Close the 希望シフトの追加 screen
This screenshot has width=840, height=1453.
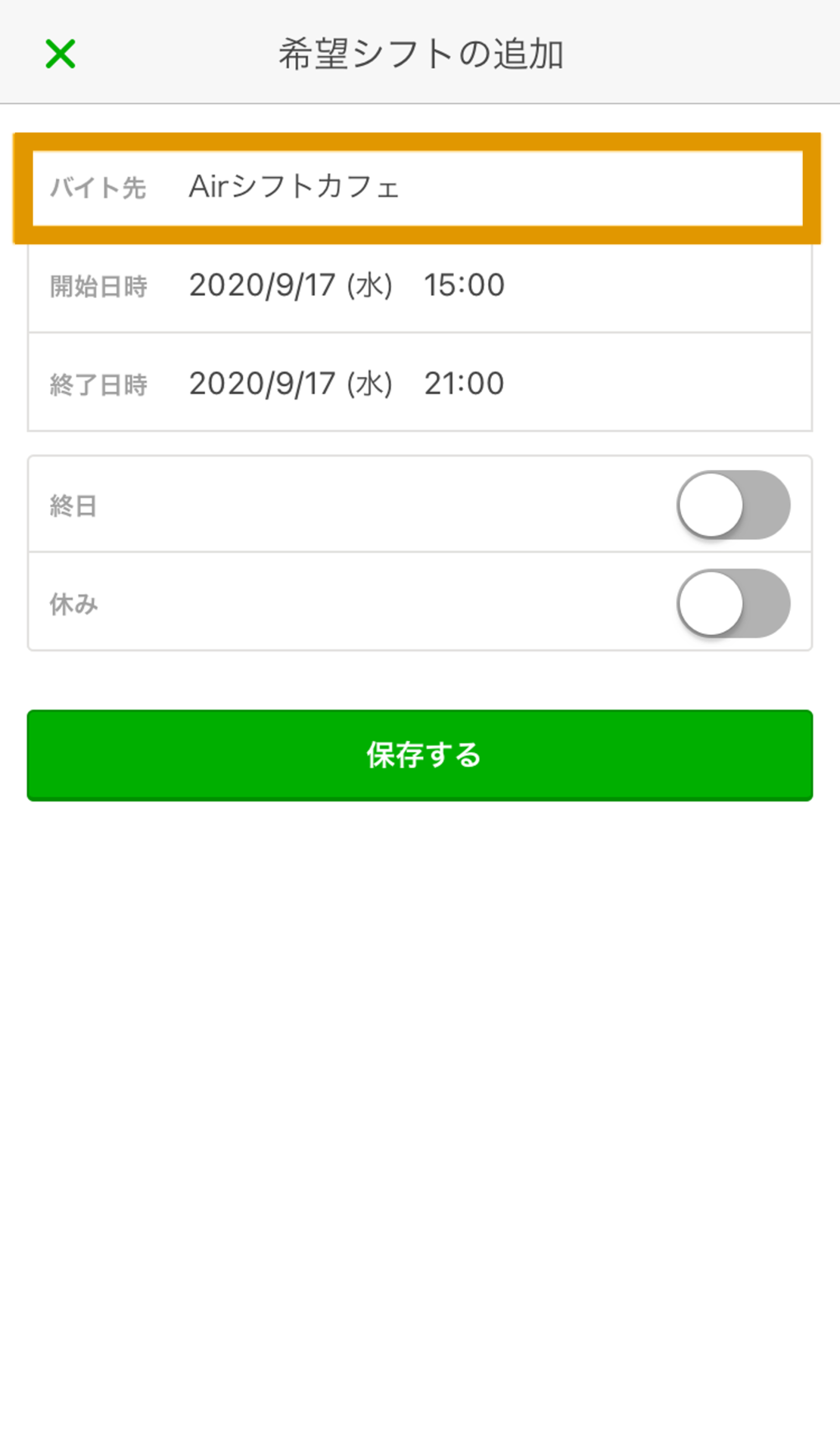pos(61,54)
